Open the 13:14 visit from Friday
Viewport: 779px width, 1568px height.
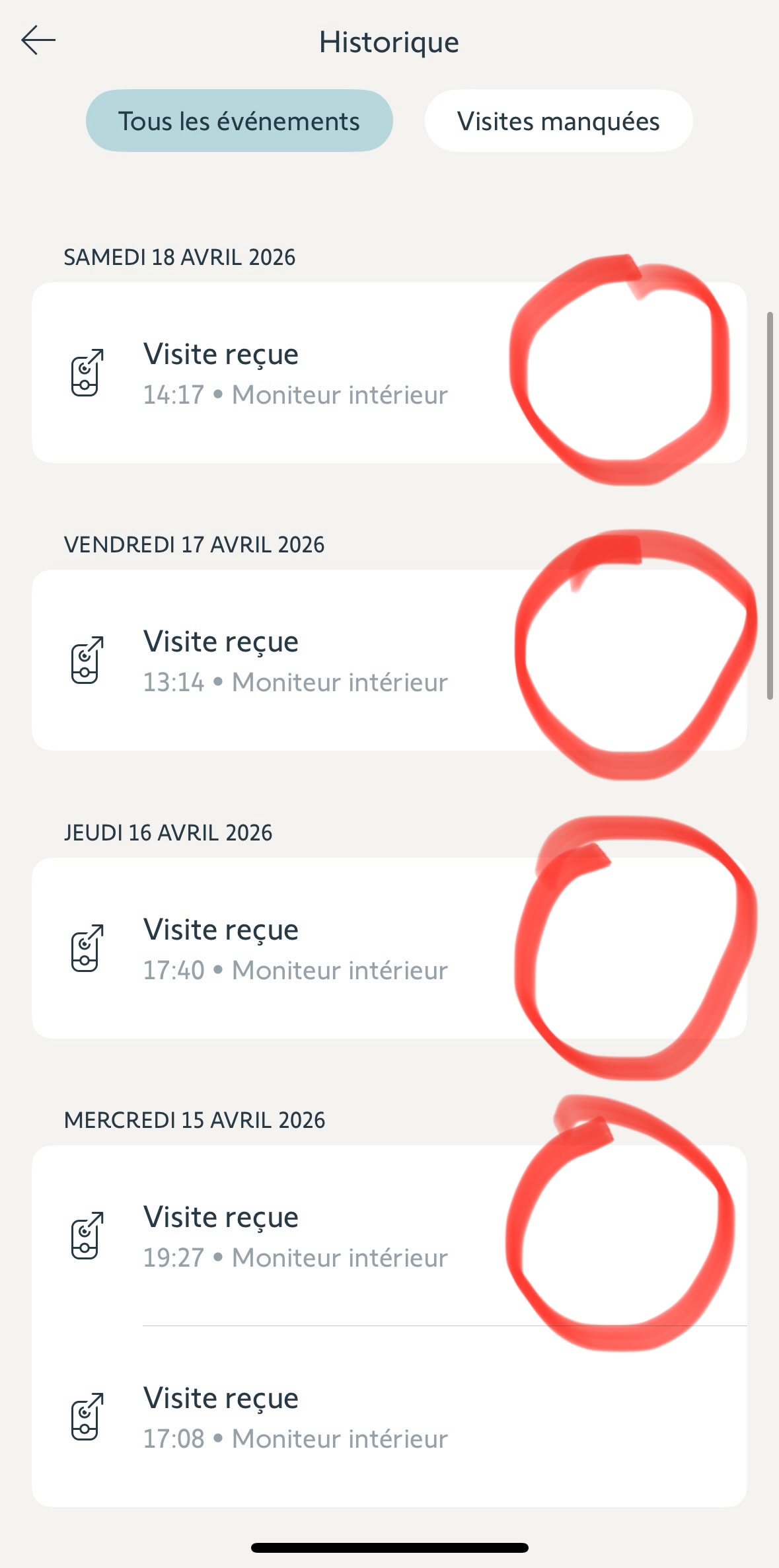click(x=295, y=661)
